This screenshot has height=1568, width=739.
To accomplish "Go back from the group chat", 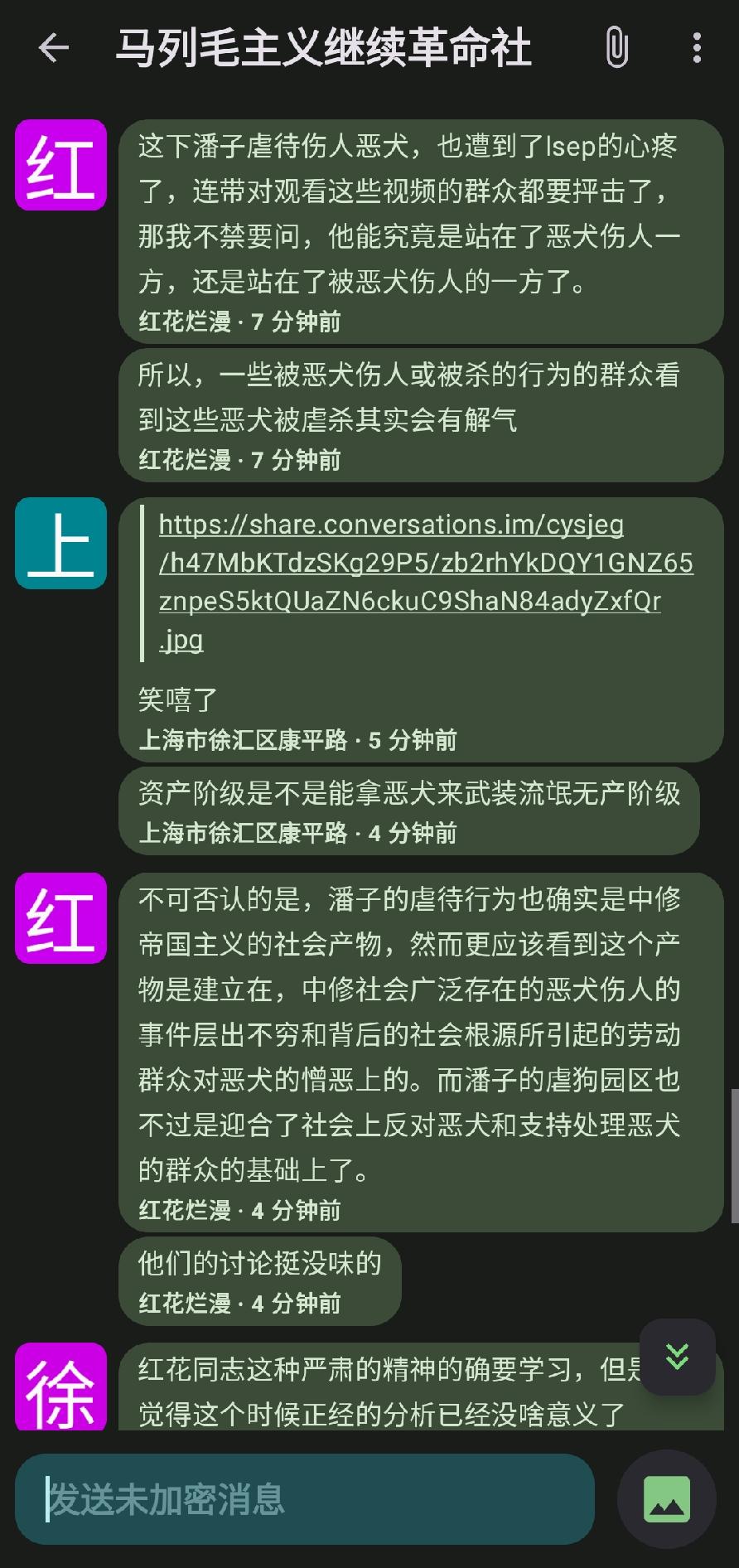I will coord(54,48).
